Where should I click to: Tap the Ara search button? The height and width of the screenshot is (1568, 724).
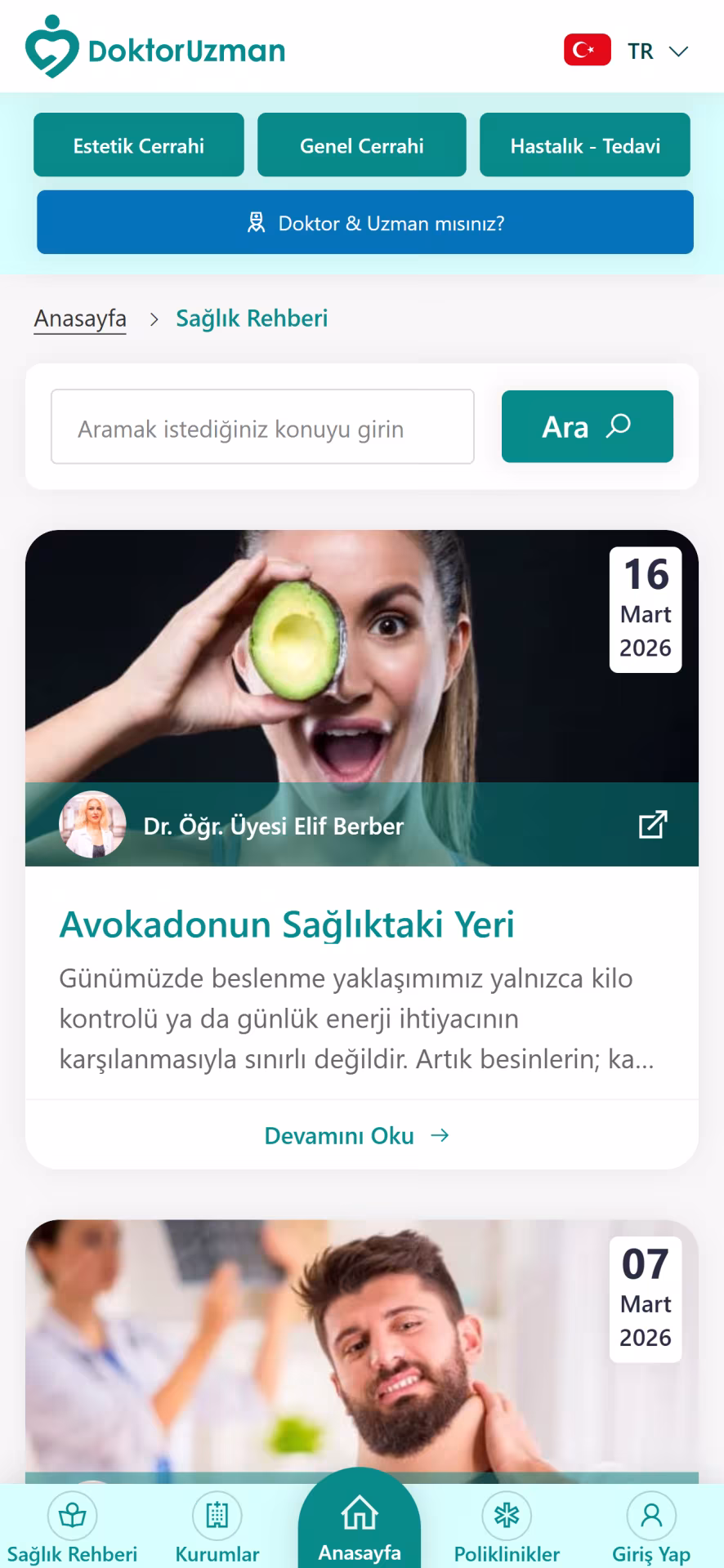coord(588,427)
